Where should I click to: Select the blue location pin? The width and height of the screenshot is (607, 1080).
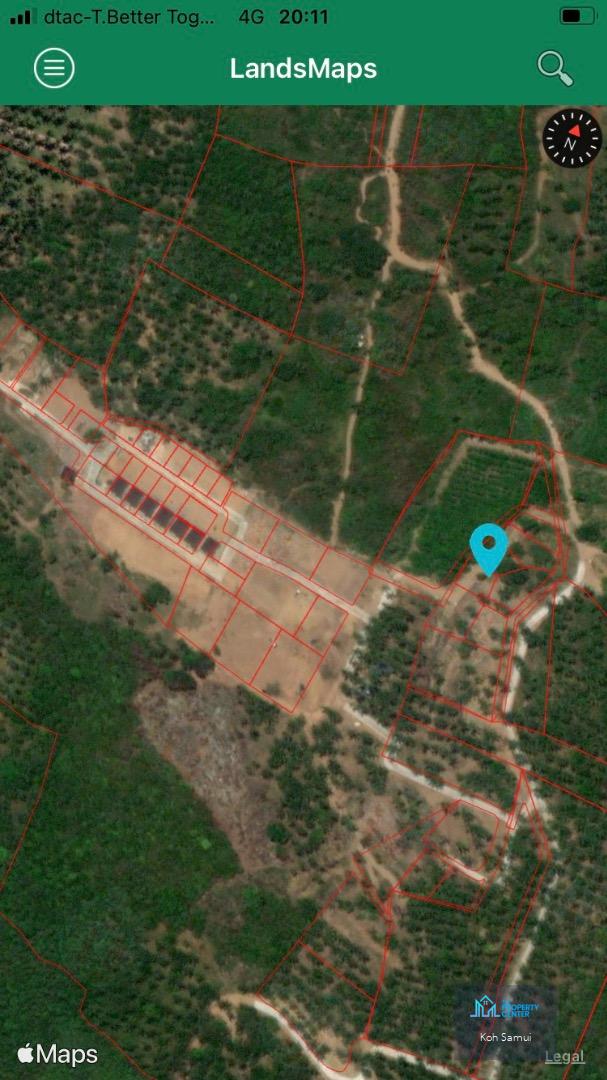pyautogui.click(x=488, y=549)
